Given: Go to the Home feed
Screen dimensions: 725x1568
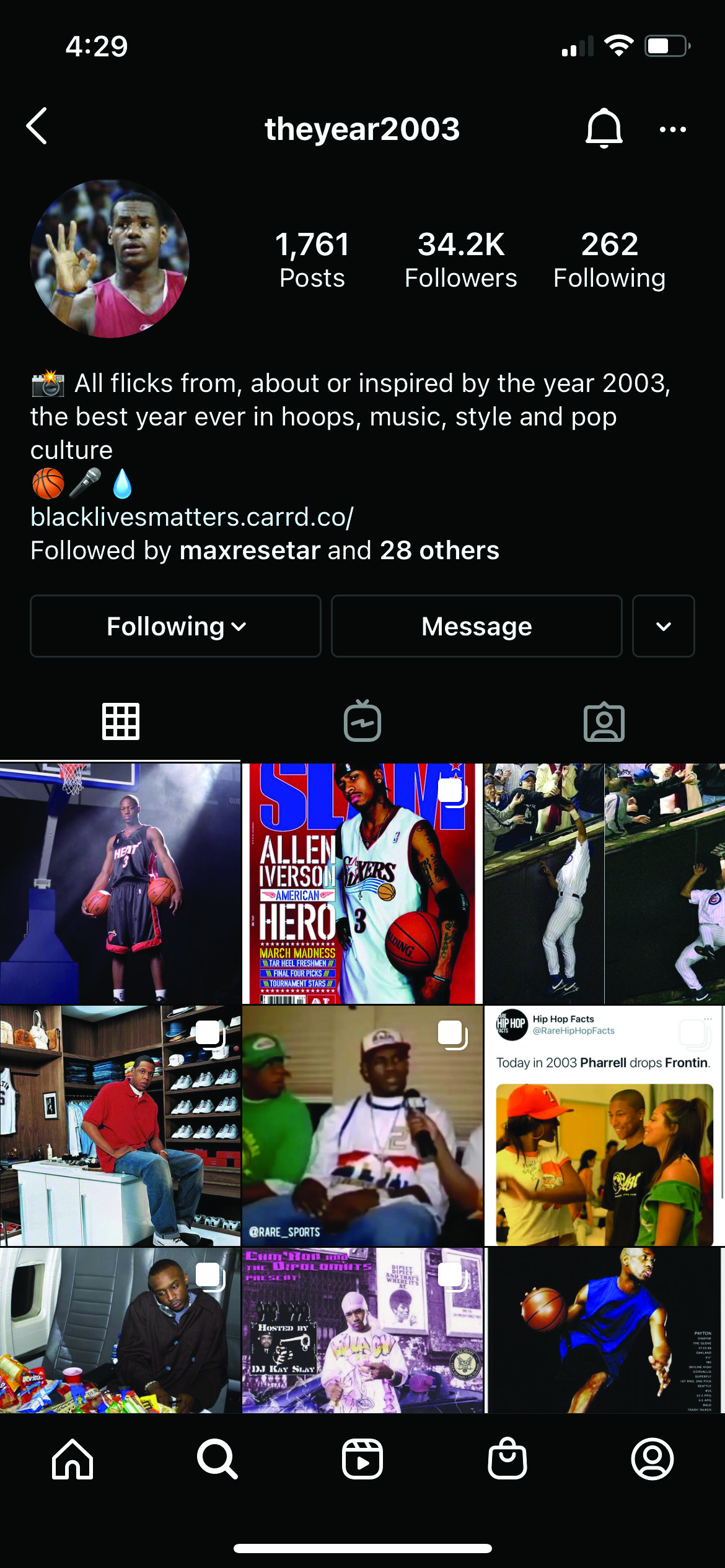Looking at the screenshot, I should pos(72,1459).
